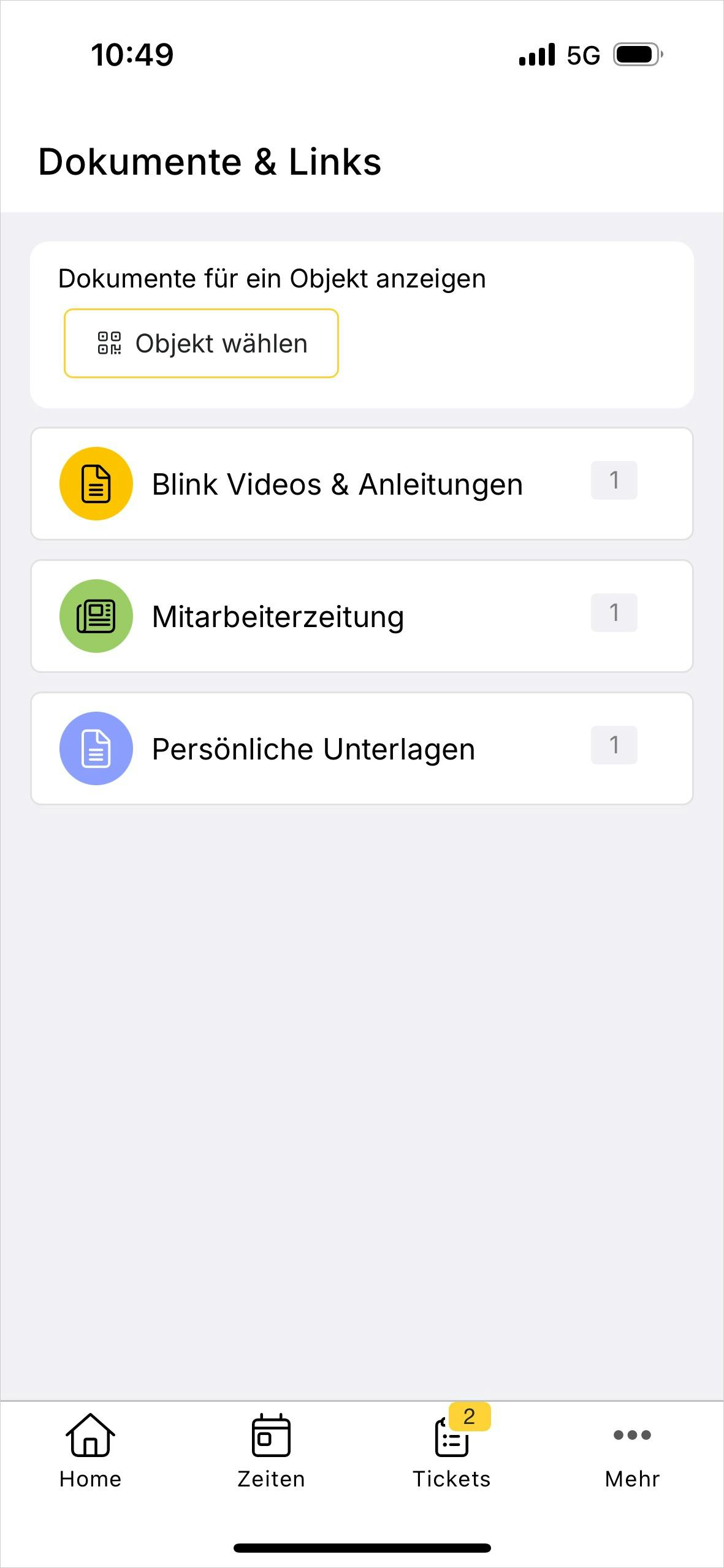Switch to the Zeiten tab
Screen dimensions: 724x1568
click(x=271, y=1450)
